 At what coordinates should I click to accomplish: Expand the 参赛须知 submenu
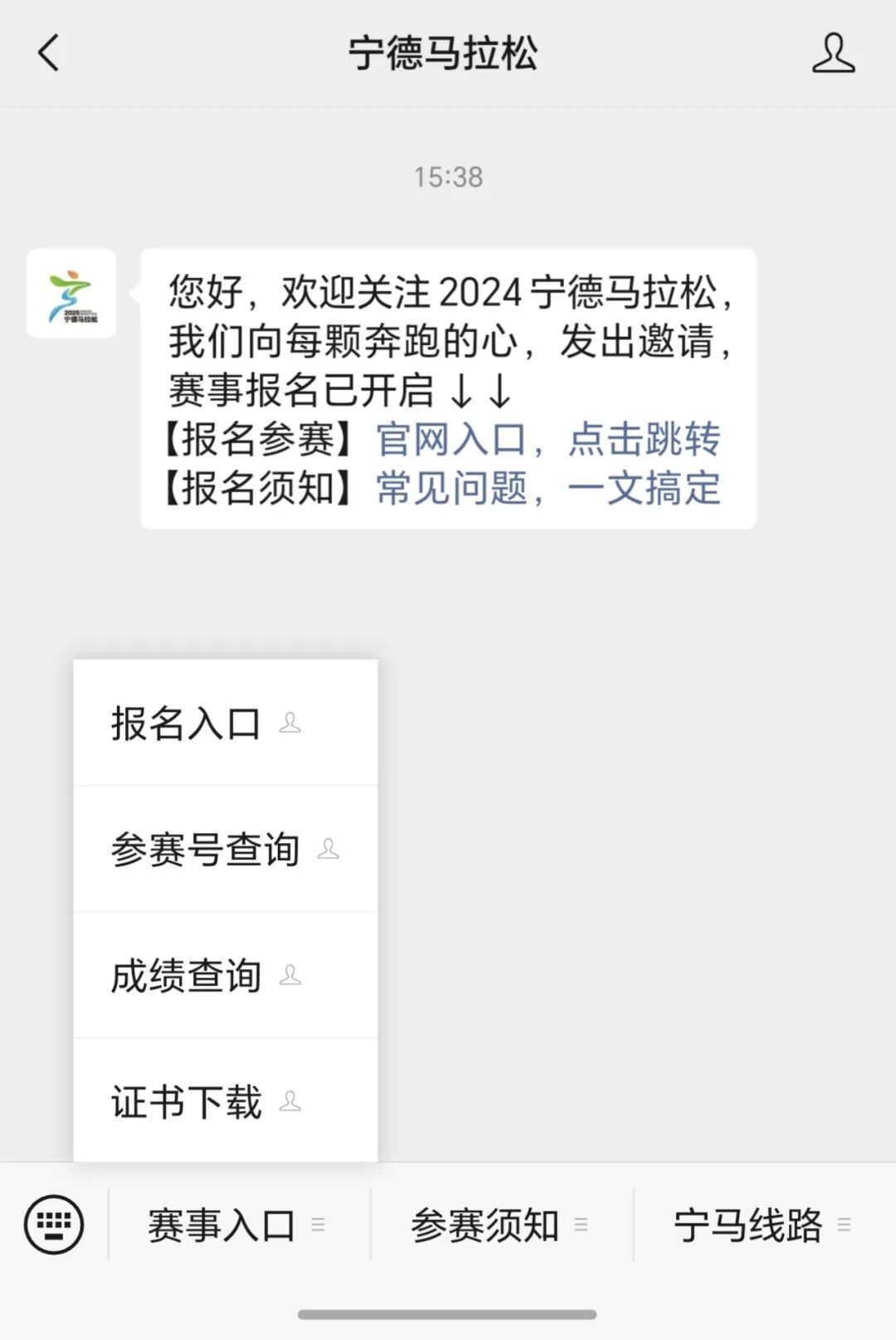[x=585, y=1227]
